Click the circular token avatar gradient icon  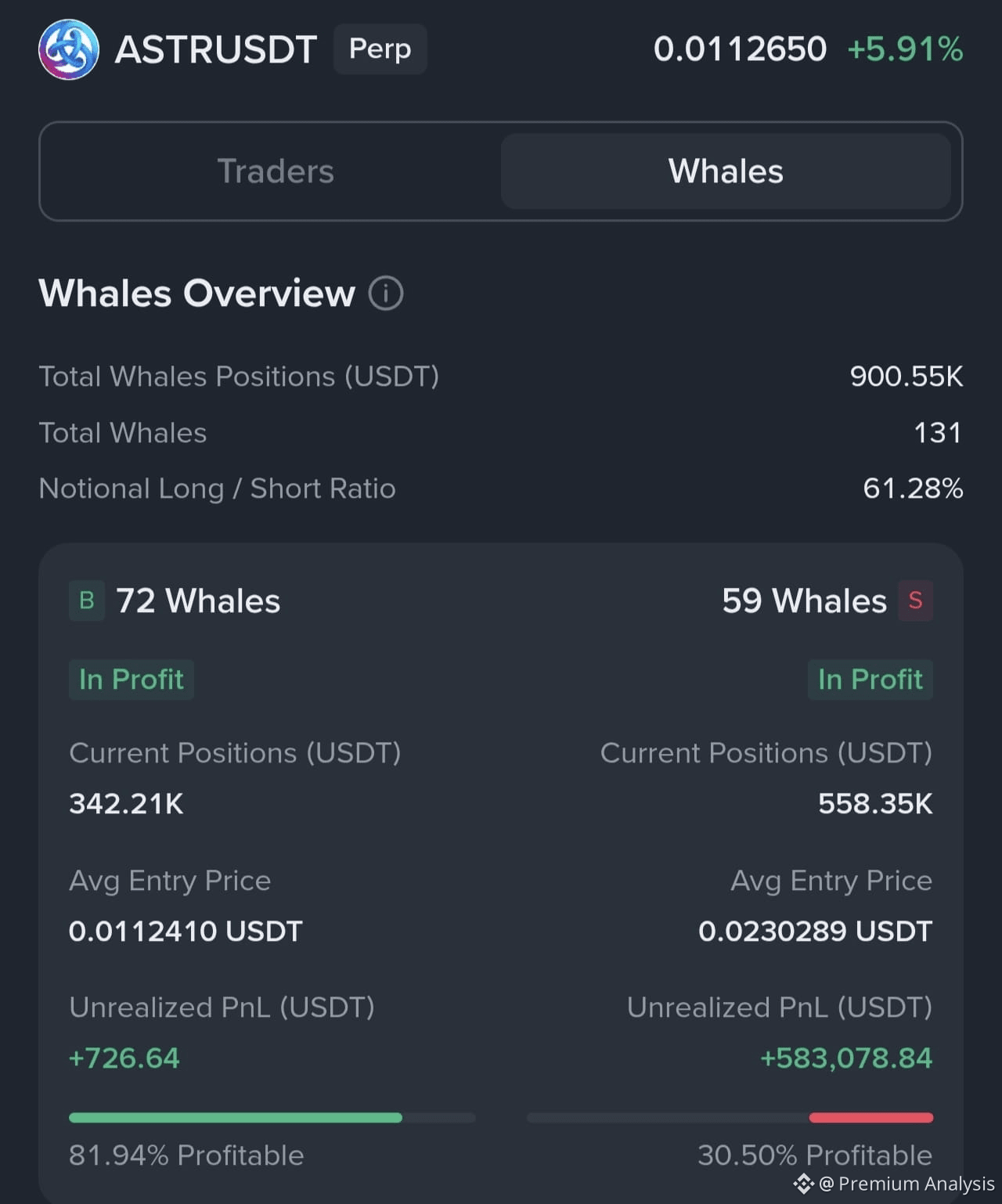[x=69, y=49]
